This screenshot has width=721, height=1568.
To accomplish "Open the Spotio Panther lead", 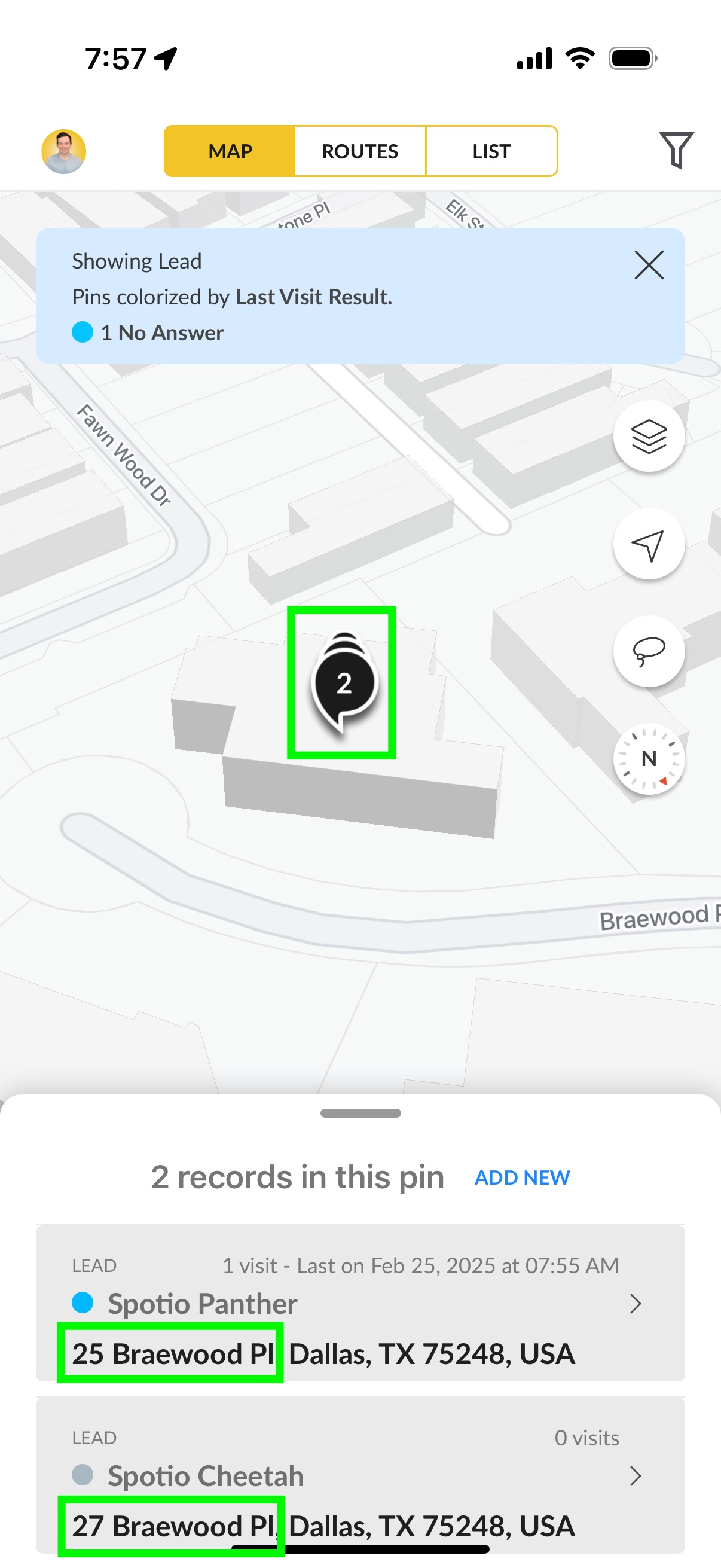I will 360,1303.
